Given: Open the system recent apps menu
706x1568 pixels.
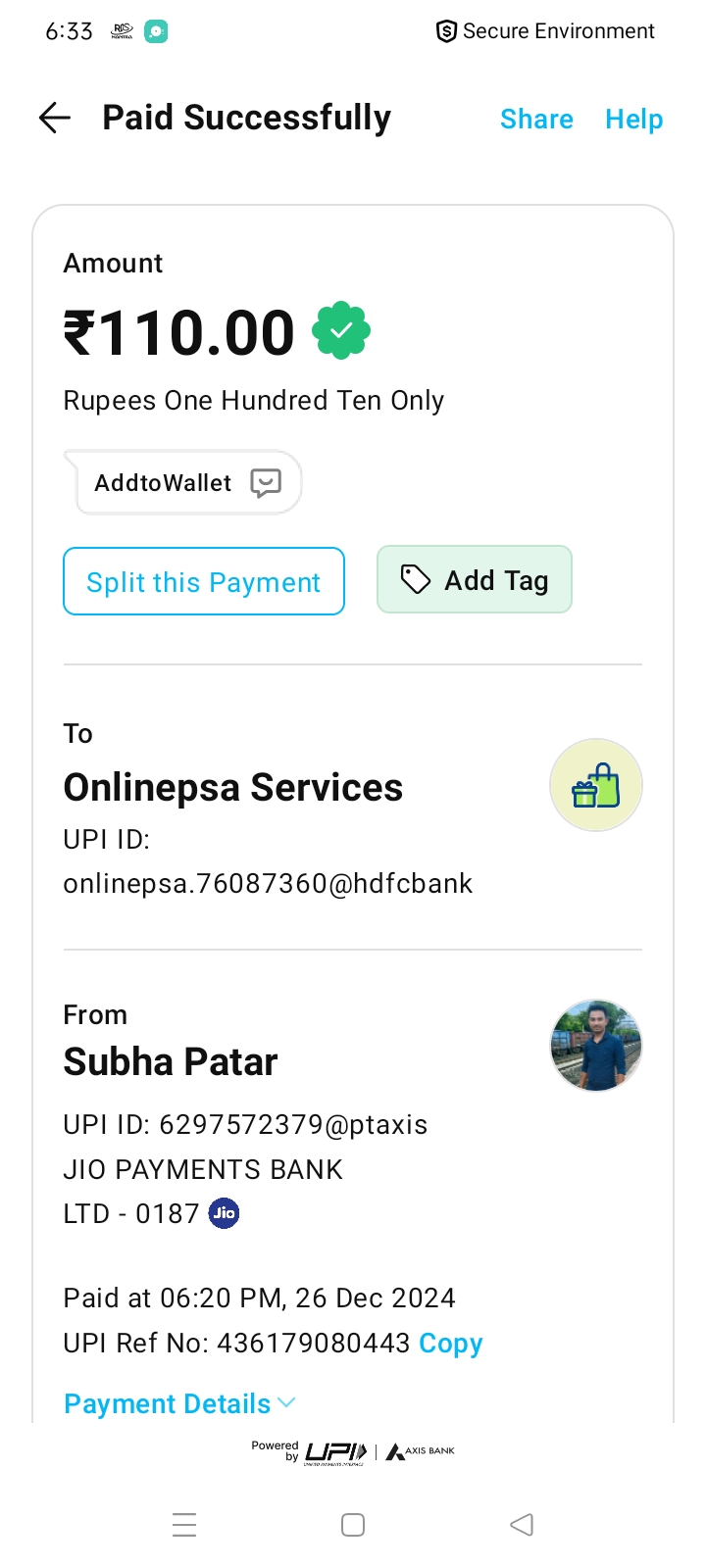Looking at the screenshot, I should 184,1525.
